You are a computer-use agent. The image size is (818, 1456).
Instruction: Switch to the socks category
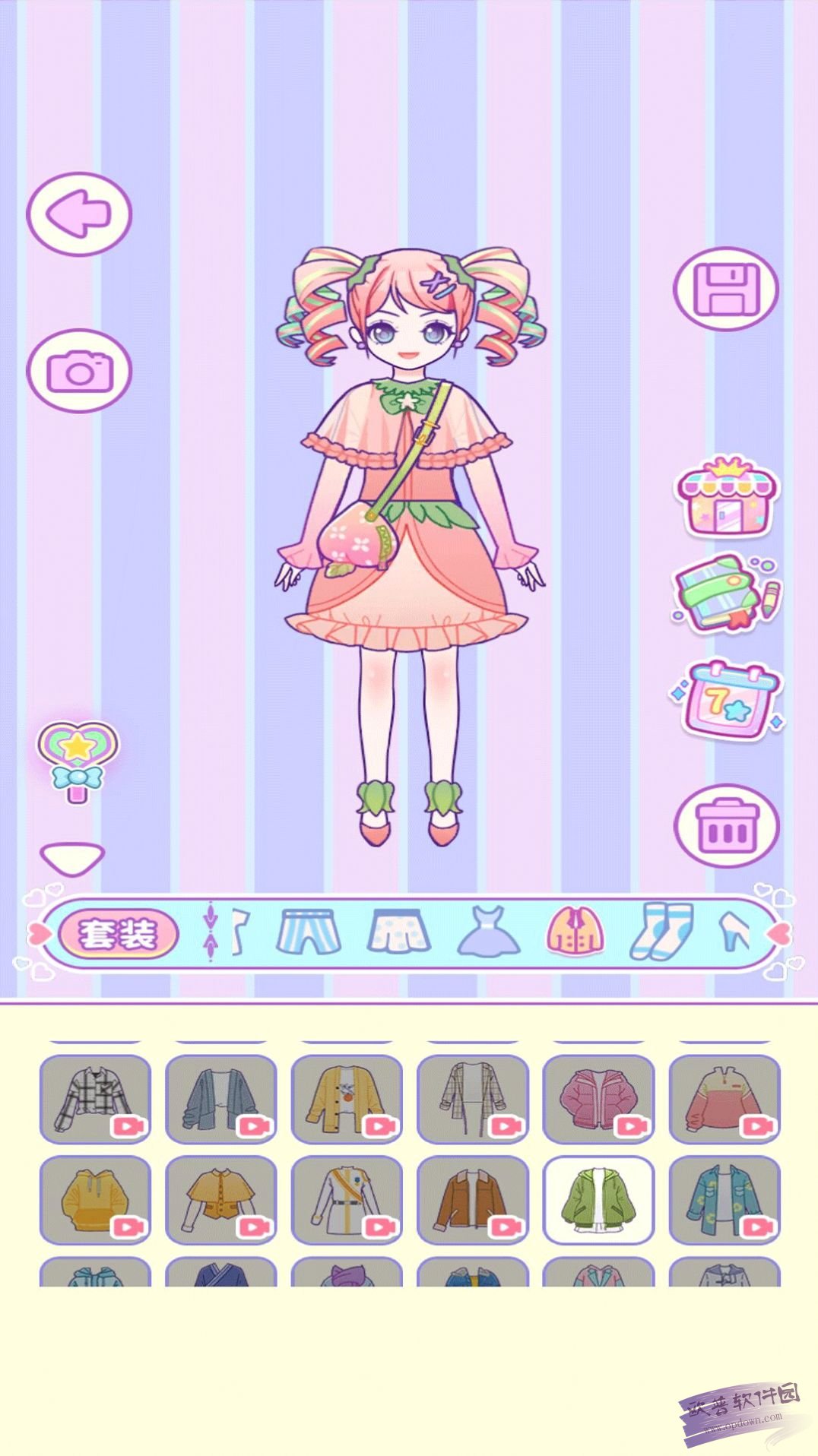point(662,932)
